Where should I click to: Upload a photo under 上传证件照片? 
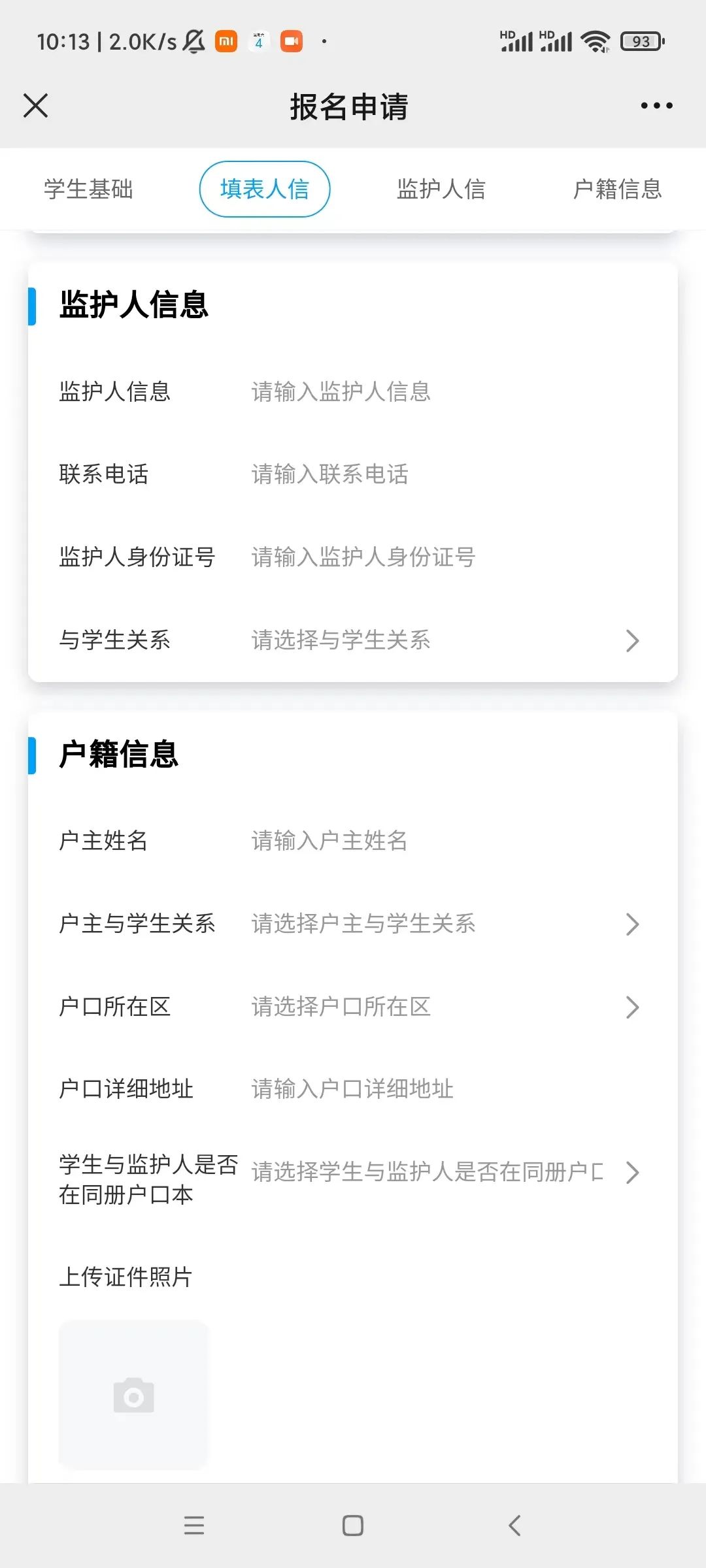(134, 1395)
